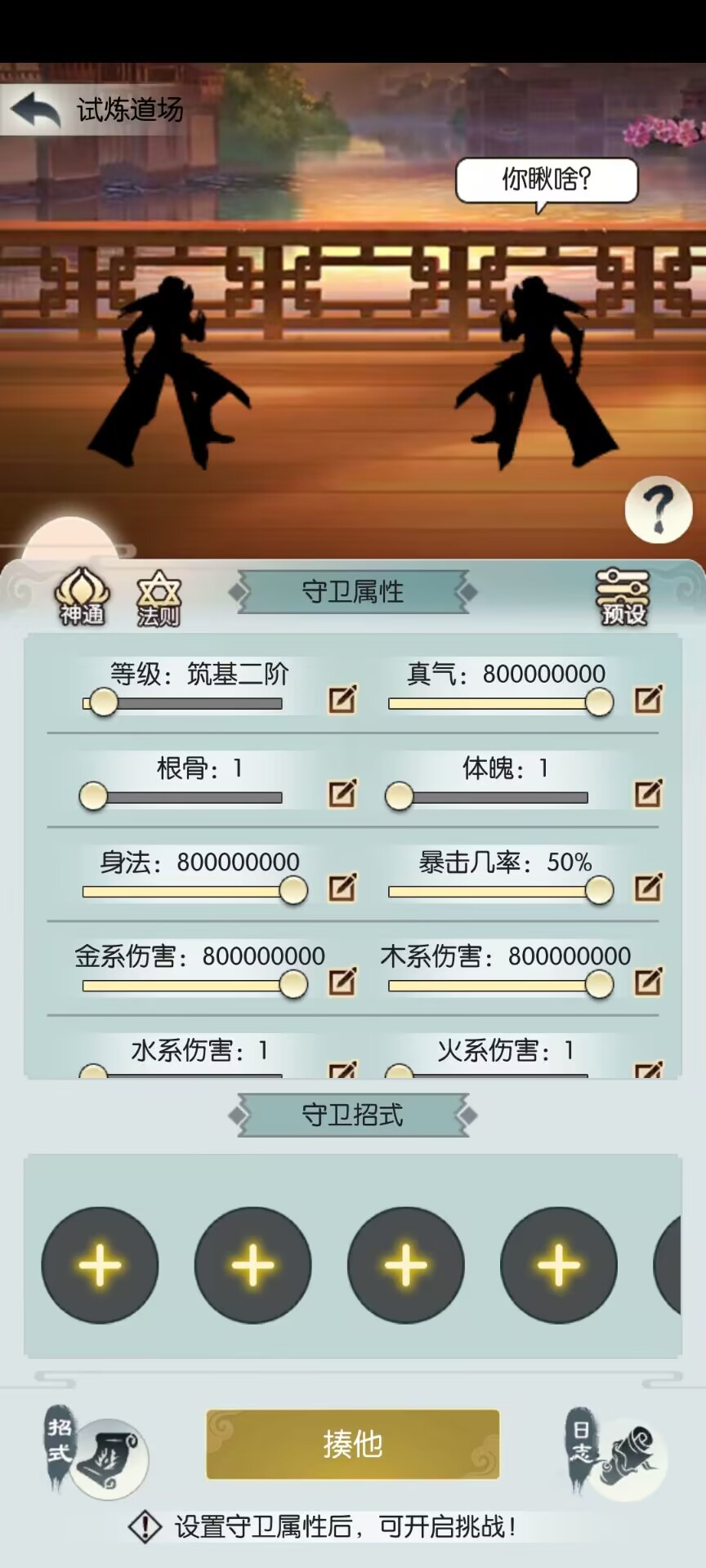Open the 神通 settings
This screenshot has width=706, height=1568.
[82, 597]
